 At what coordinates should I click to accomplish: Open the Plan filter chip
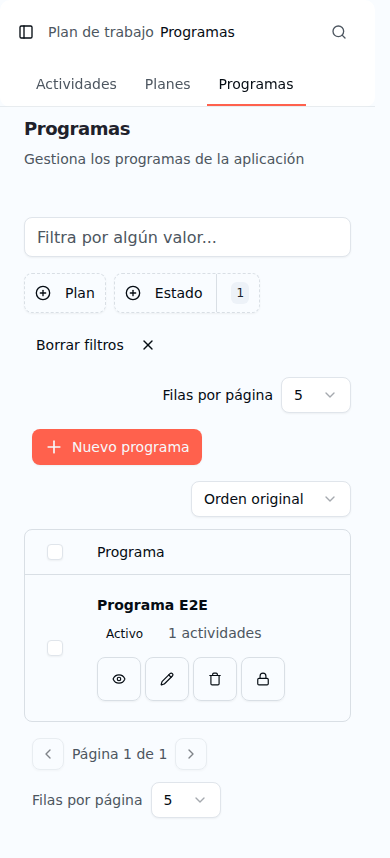coord(65,293)
